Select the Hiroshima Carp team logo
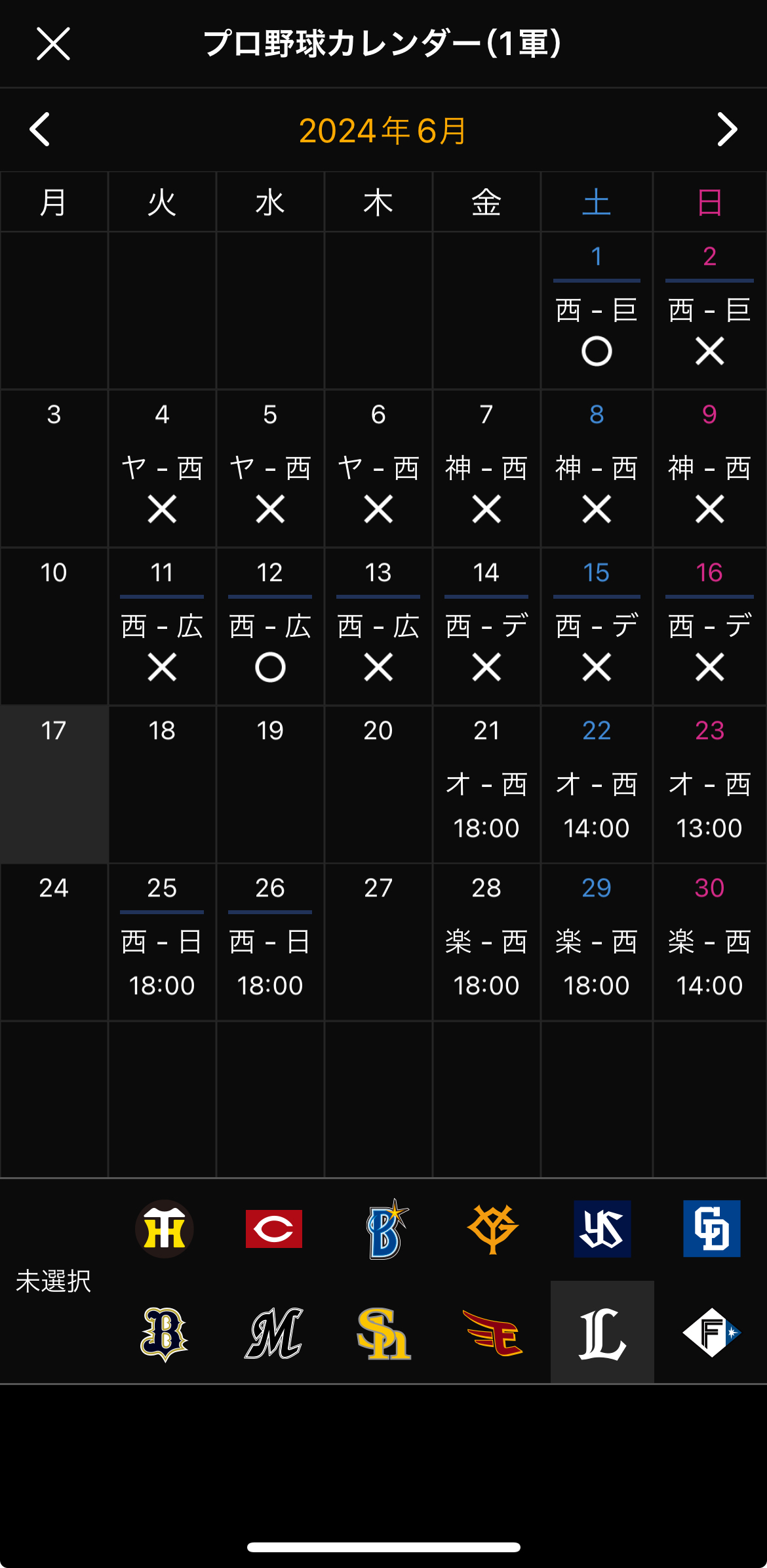 coord(274,1229)
